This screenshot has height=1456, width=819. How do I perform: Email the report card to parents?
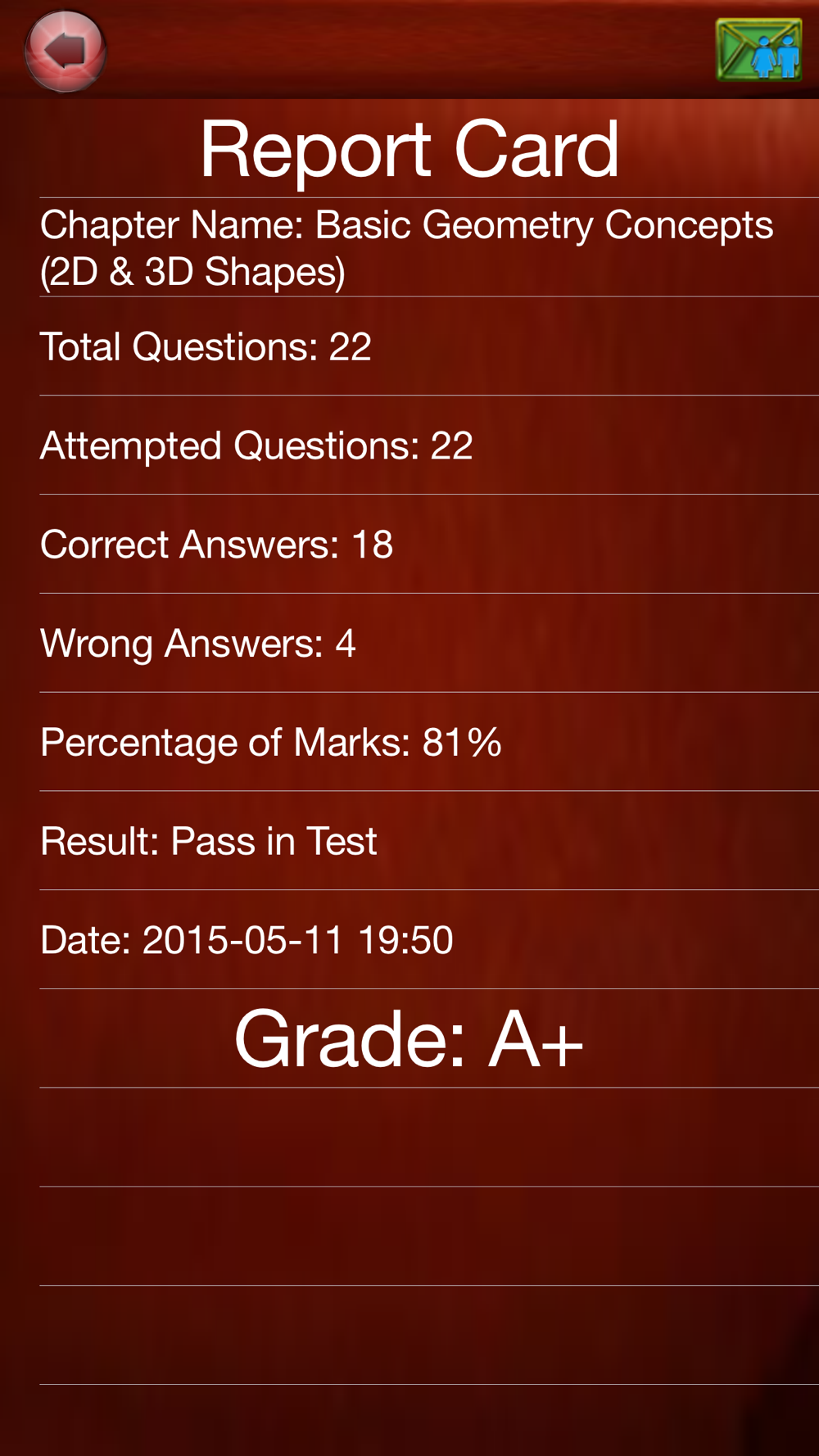point(759,50)
